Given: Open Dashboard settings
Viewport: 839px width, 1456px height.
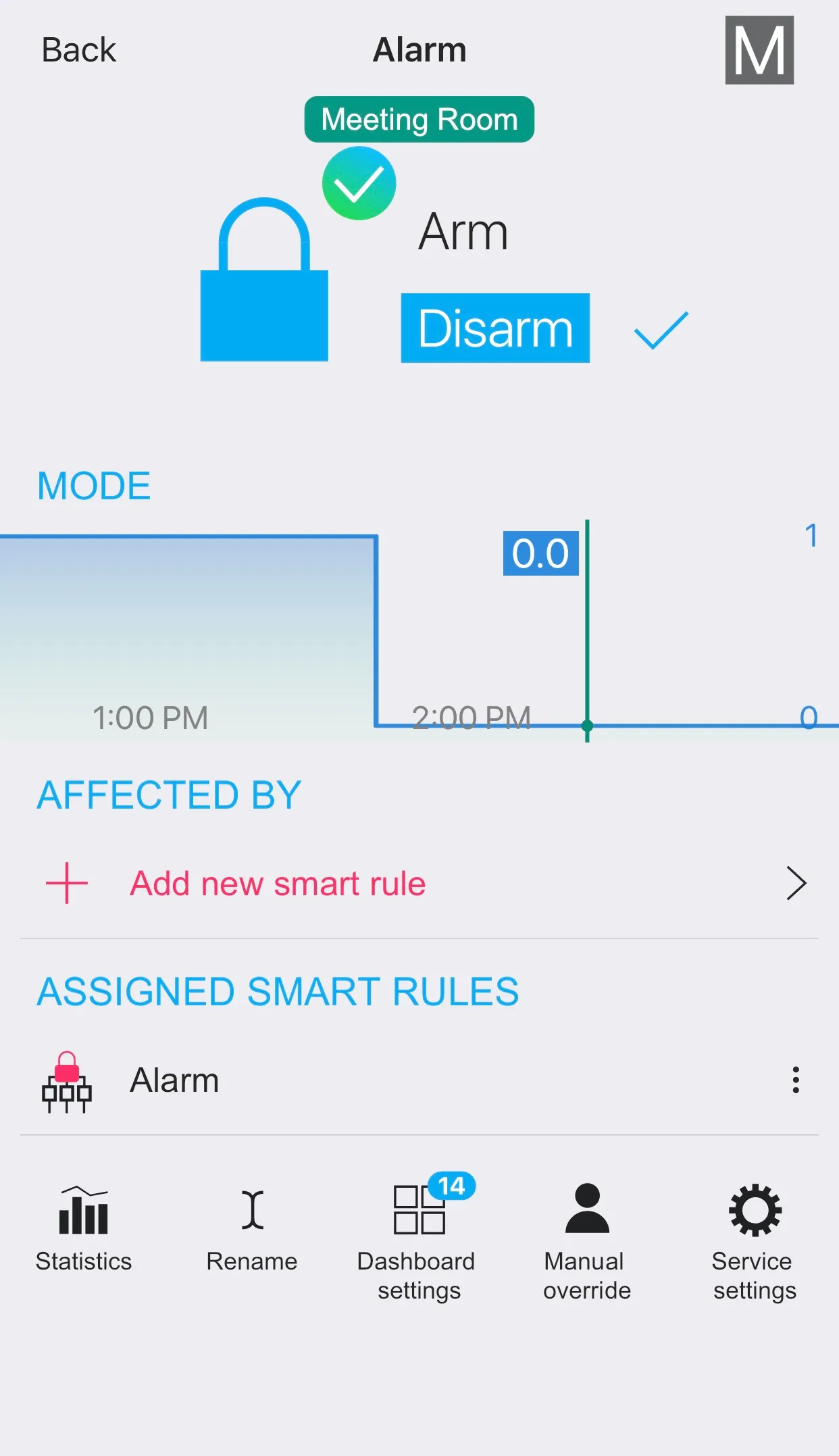Looking at the screenshot, I should [x=419, y=1240].
